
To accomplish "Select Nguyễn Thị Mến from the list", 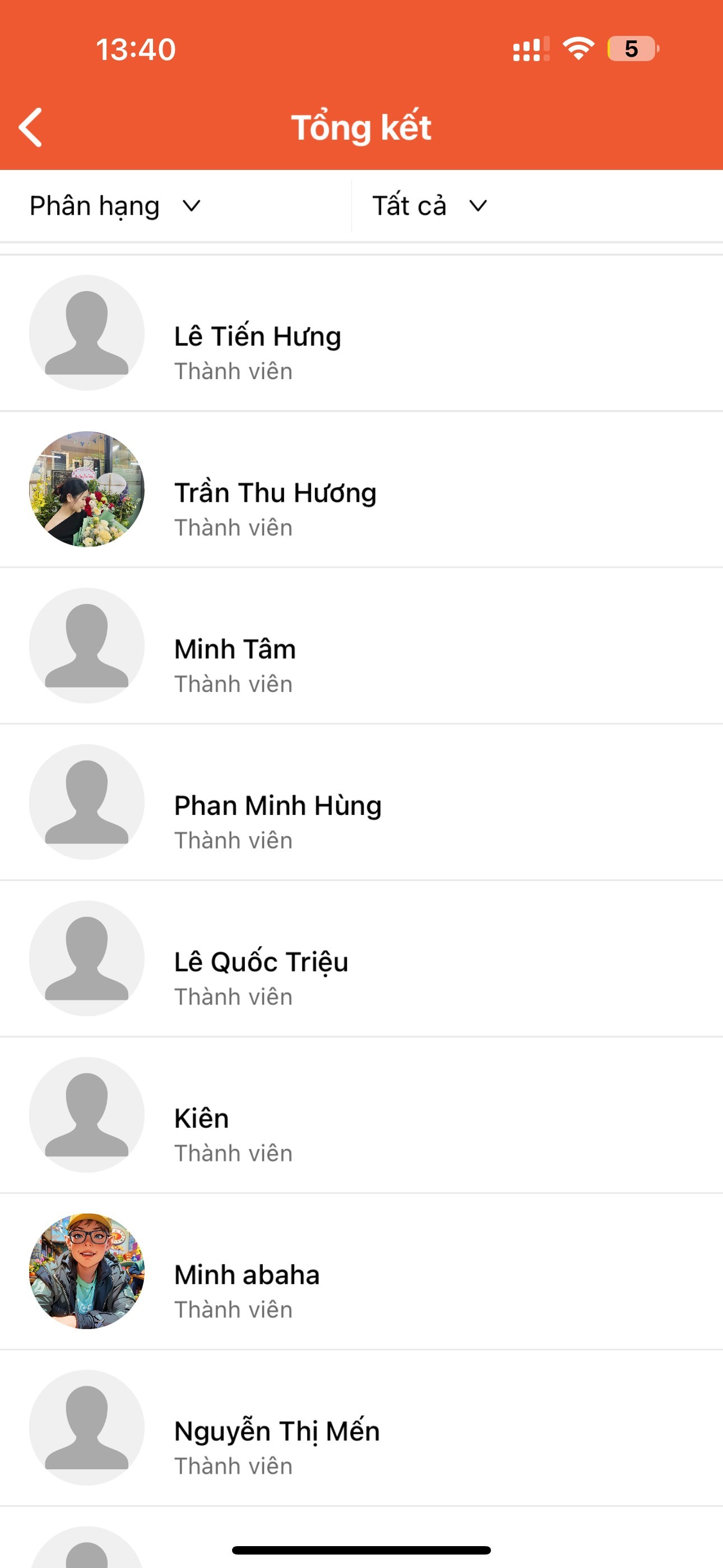I will point(276,1432).
